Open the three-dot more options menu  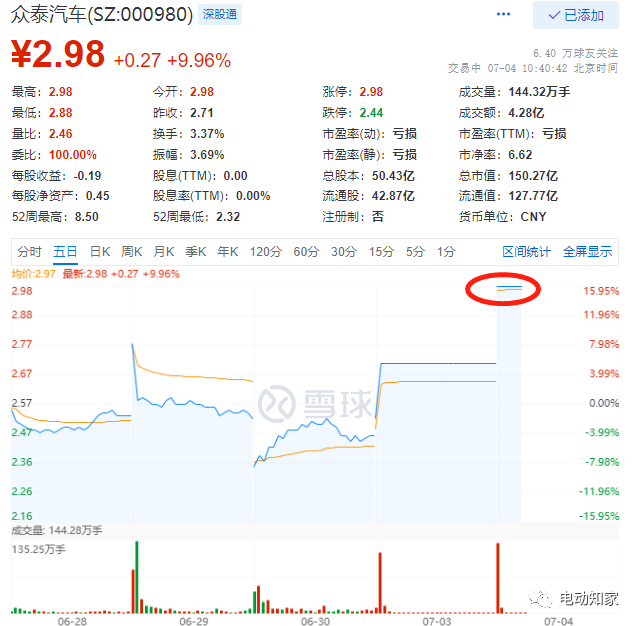[503, 15]
